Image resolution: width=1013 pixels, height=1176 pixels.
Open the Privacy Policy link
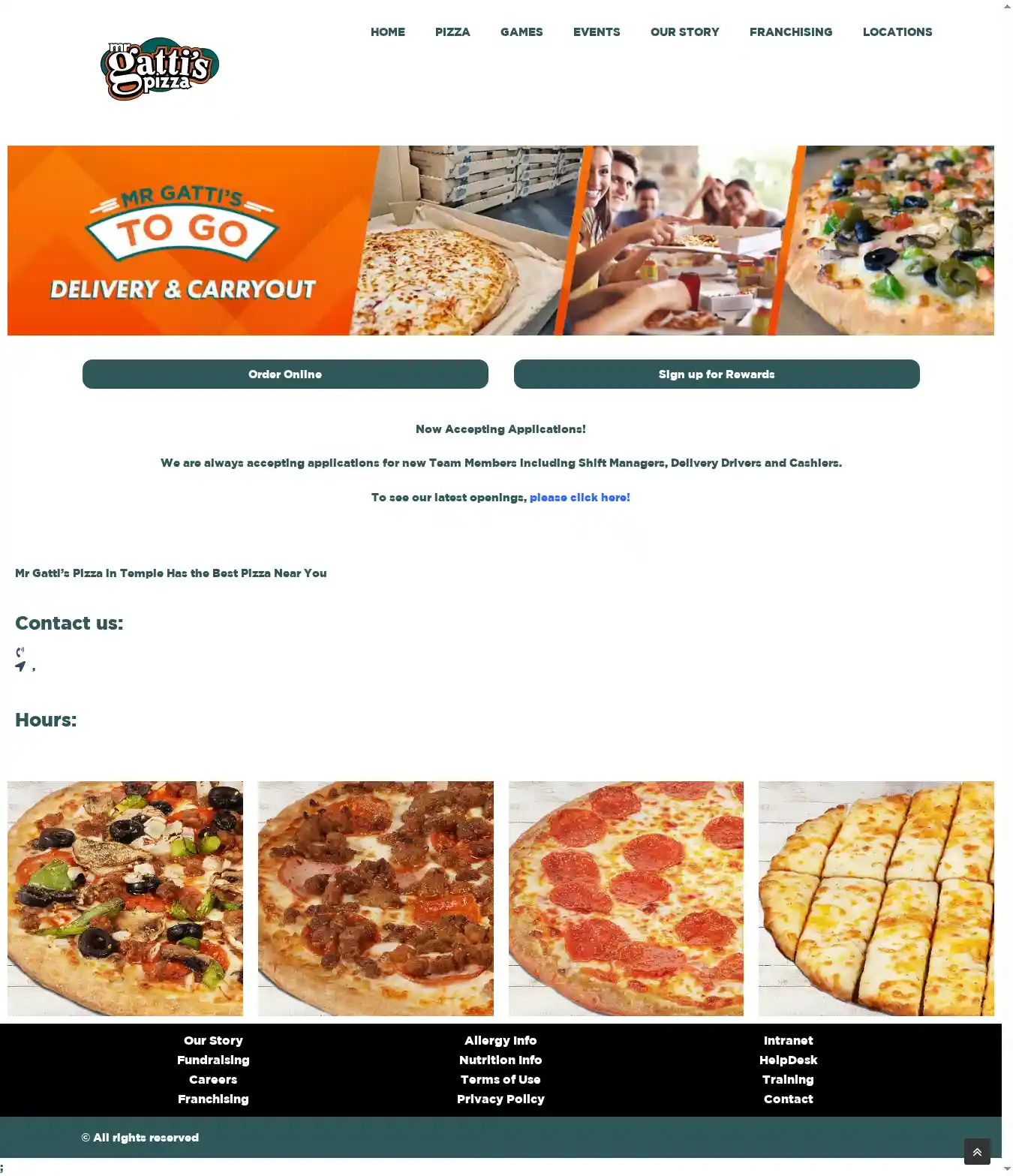coord(500,1099)
